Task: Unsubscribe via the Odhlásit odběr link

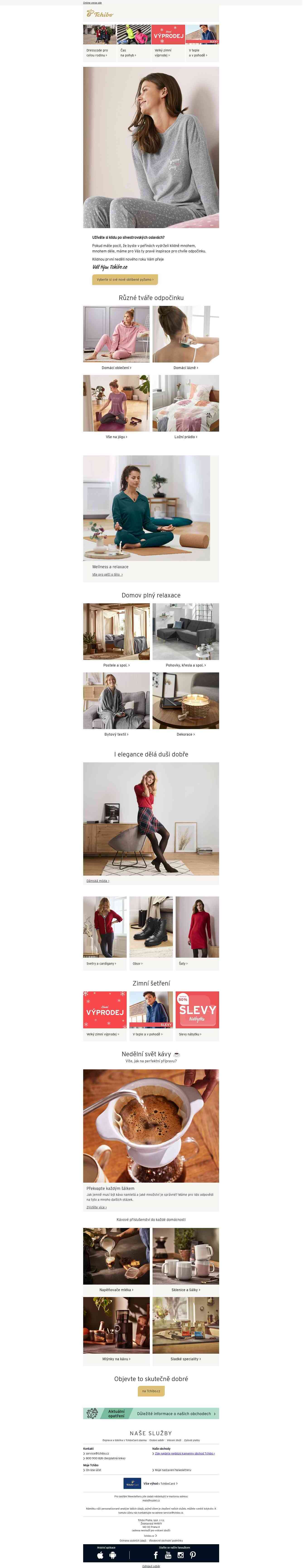Action: [151, 1566]
